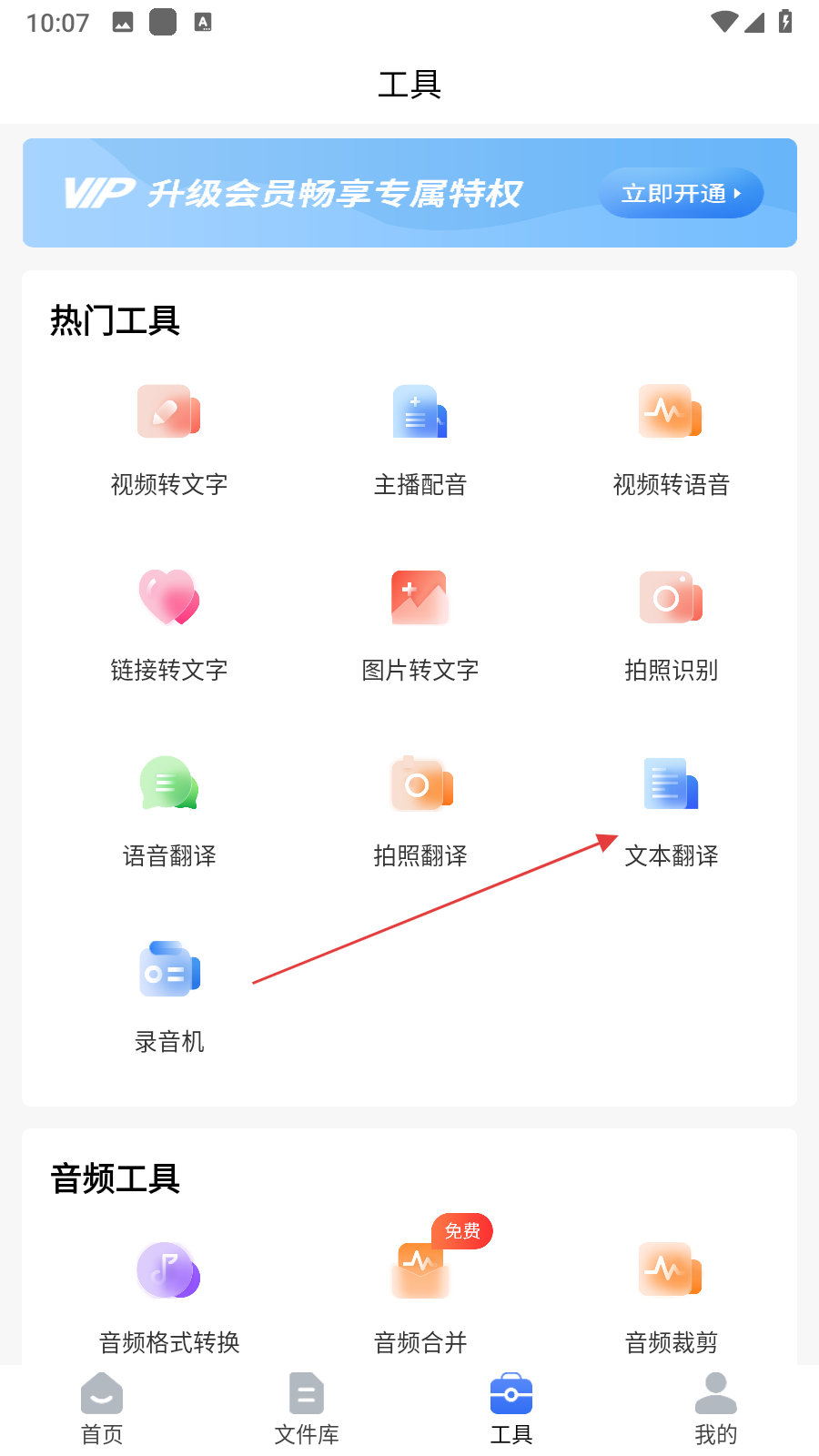Viewport: 819px width, 1456px height.
Task: Launch 主播配音 tool
Action: (420, 435)
